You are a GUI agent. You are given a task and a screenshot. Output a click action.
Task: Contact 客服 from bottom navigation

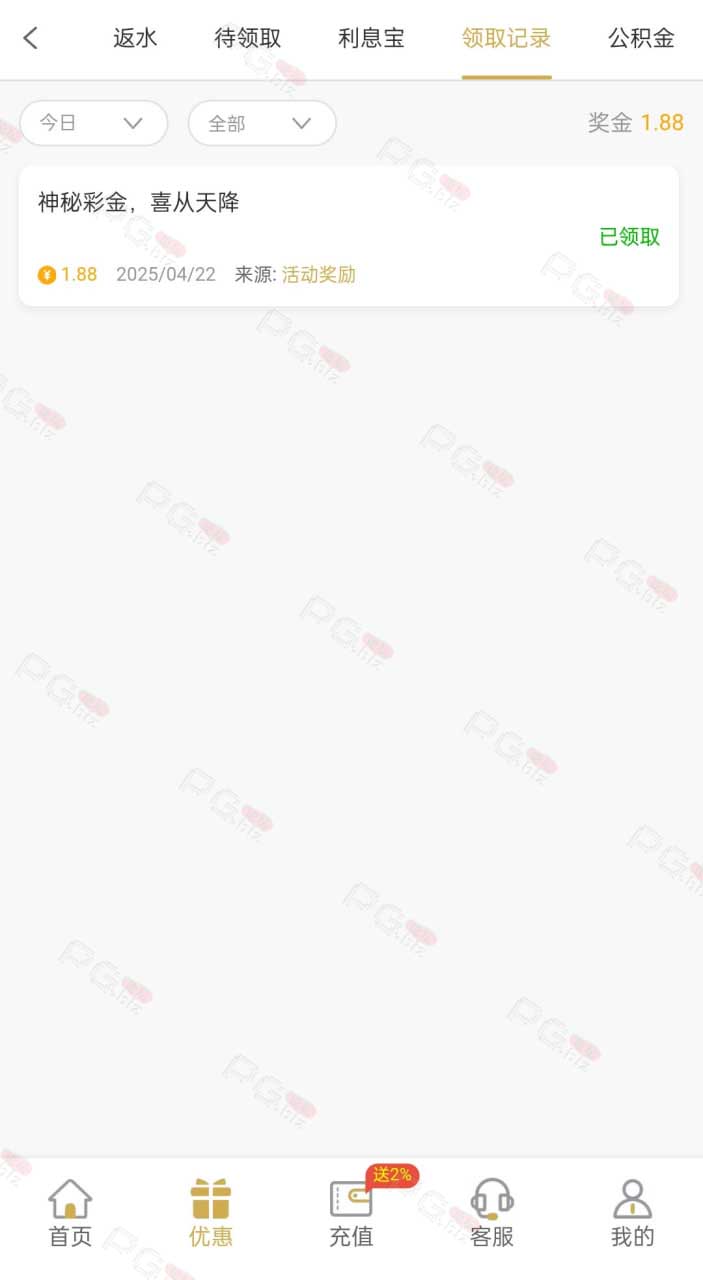pos(492,1213)
